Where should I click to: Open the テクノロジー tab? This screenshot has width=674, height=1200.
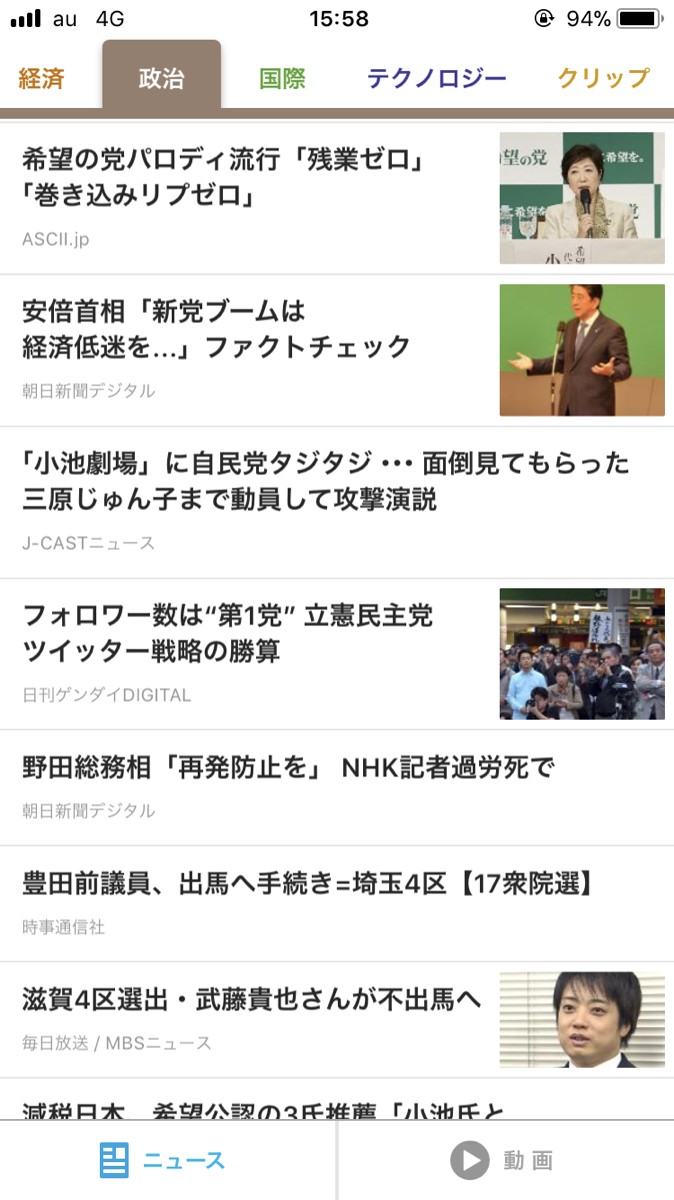(436, 80)
